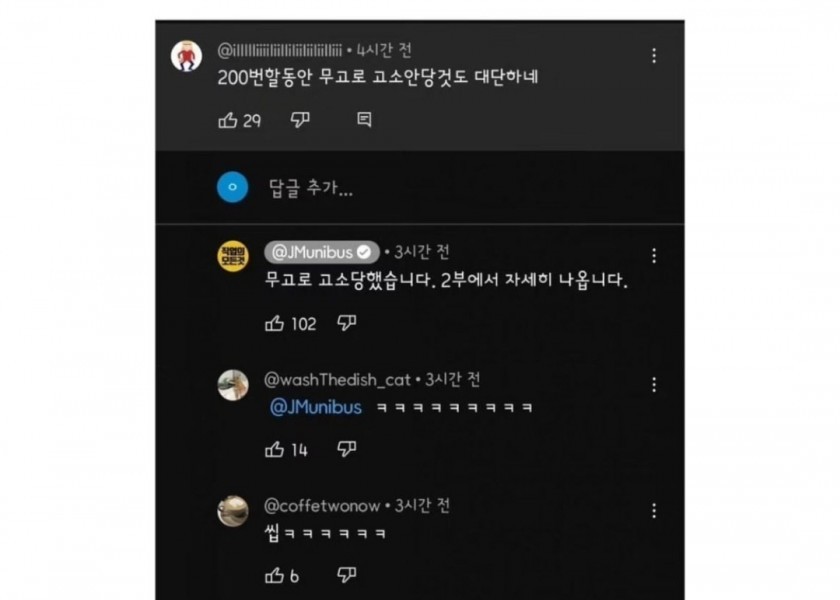The height and width of the screenshot is (600, 840).
Task: Open overflow menu on @coffetwonow's reply
Action: tap(654, 511)
